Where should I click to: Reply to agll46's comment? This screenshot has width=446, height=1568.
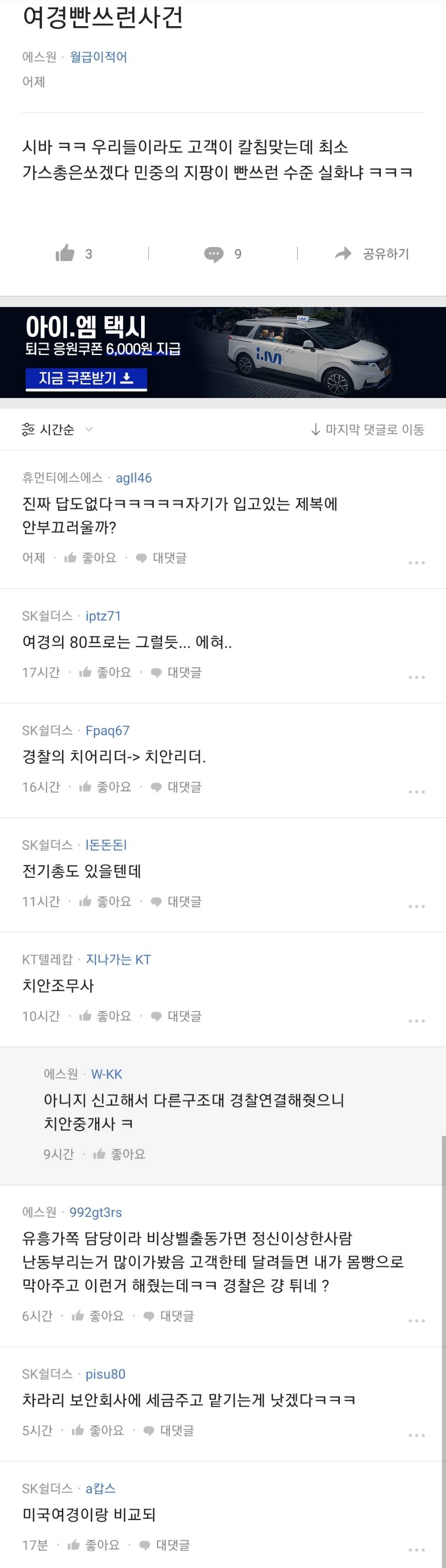(161, 557)
